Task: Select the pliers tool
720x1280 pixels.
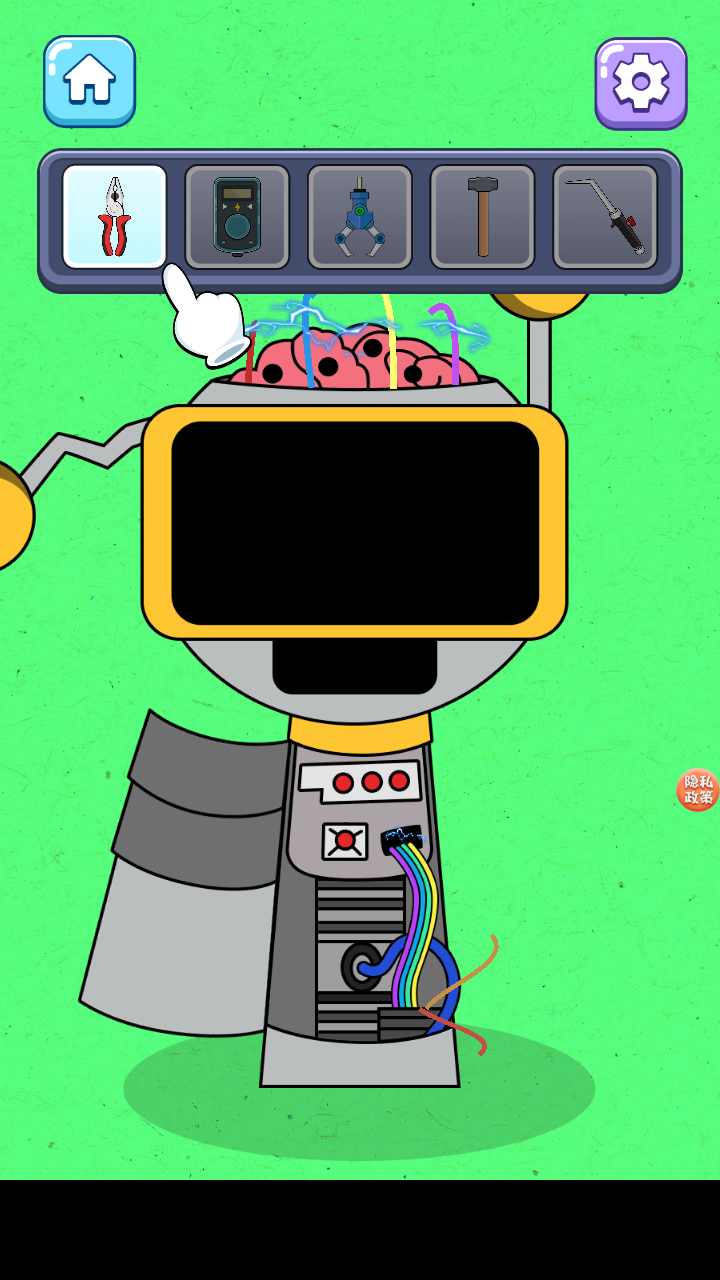Action: pos(115,217)
